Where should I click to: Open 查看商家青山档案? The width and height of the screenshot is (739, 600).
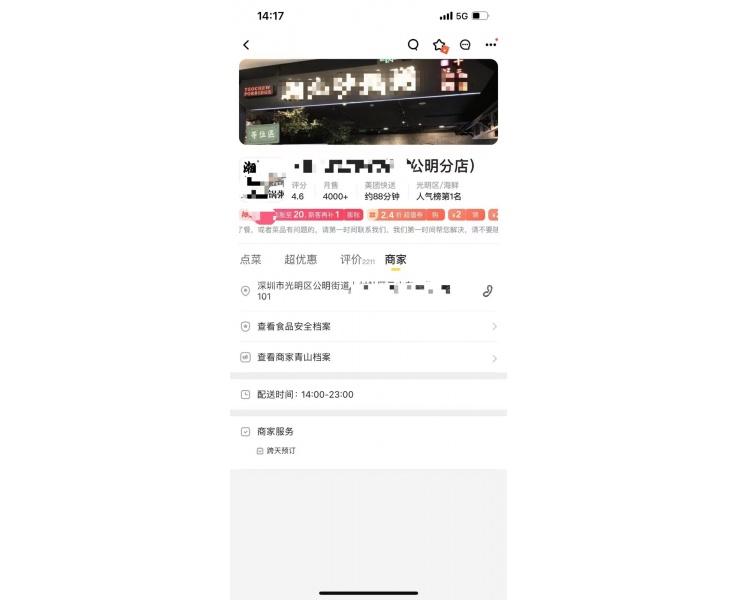pyautogui.click(x=368, y=357)
